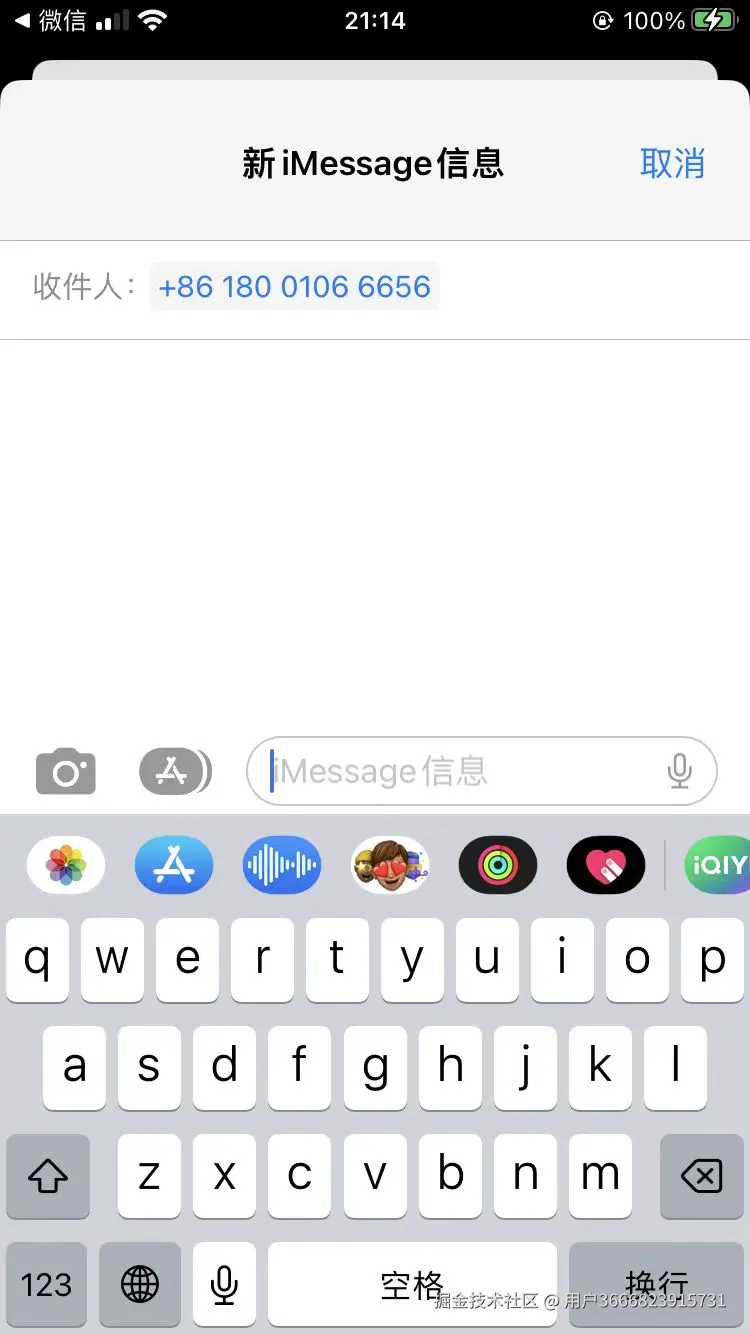Open Memoji stickers app
This screenshot has width=750, height=1334.
coord(390,865)
